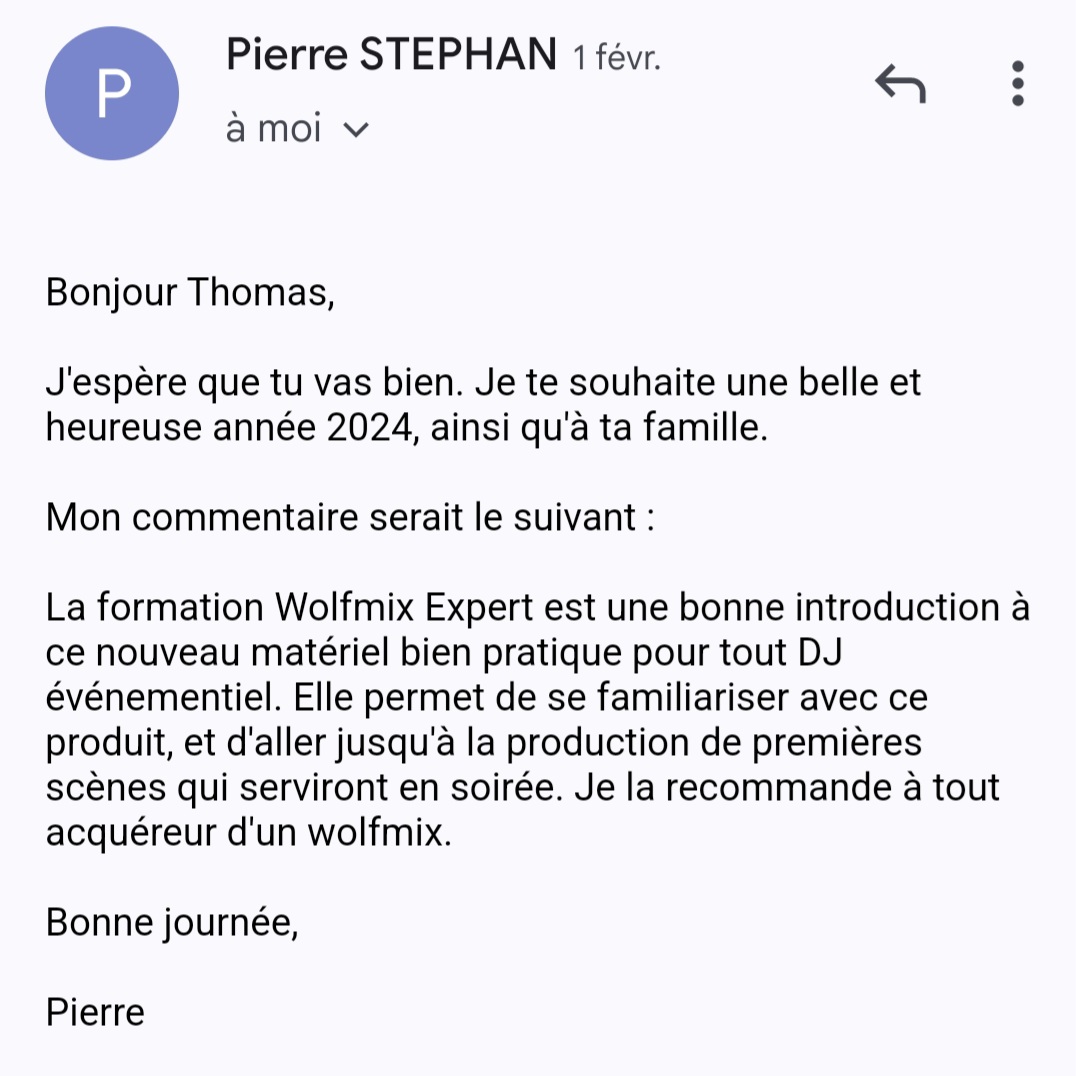Open the email's overflow menu

[1018, 84]
